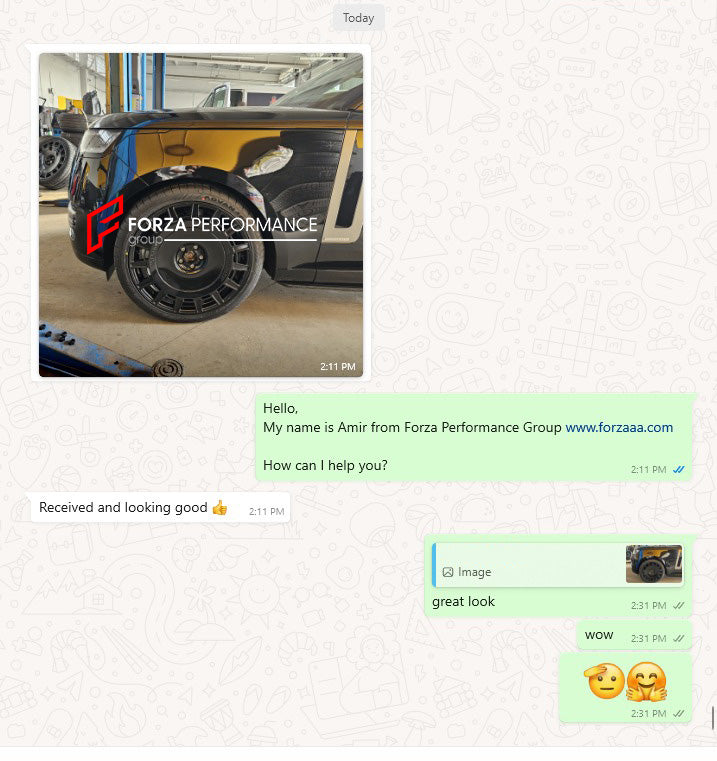Open the Forza Performance car photo

click(200, 214)
